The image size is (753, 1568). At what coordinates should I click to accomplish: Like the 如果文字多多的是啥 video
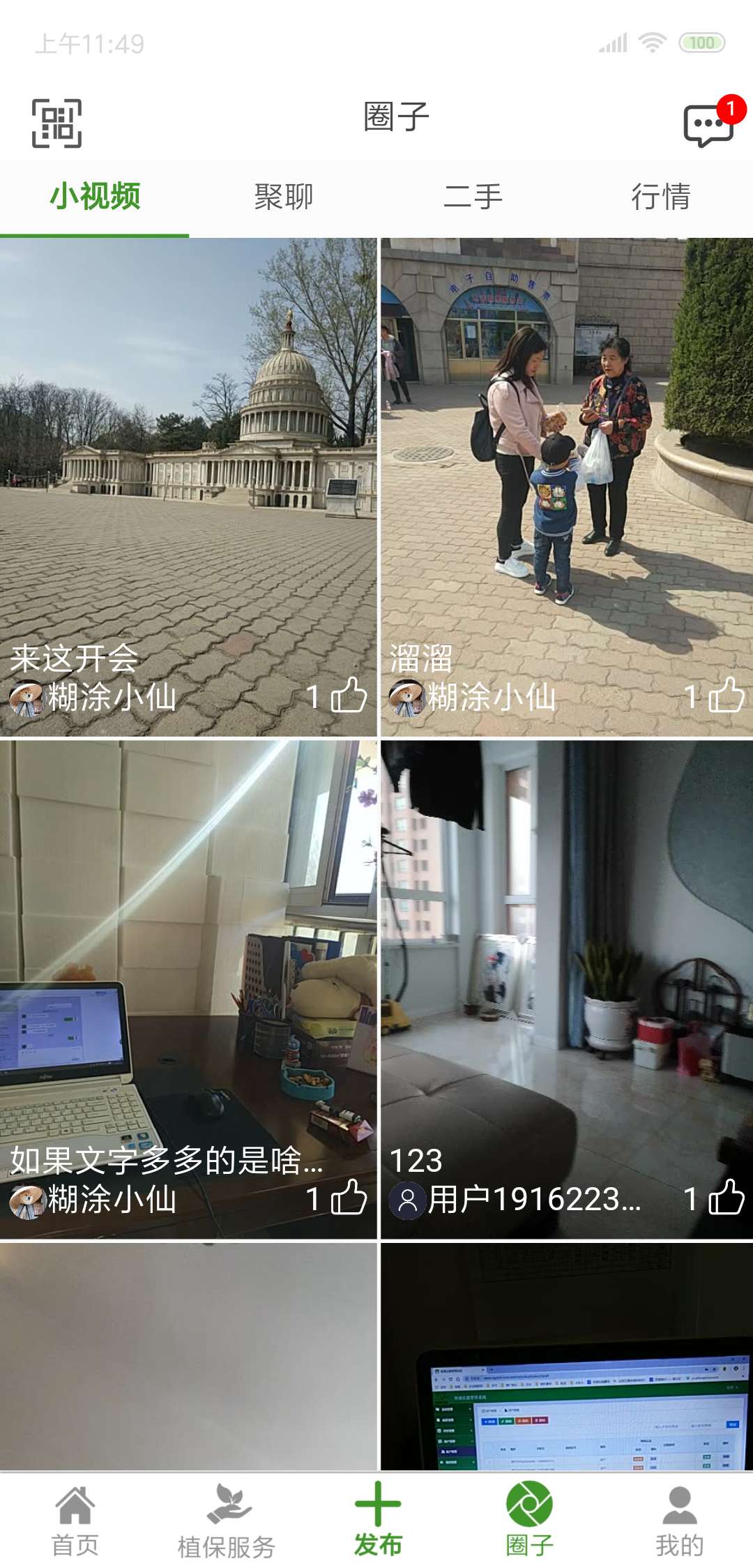(x=349, y=1198)
